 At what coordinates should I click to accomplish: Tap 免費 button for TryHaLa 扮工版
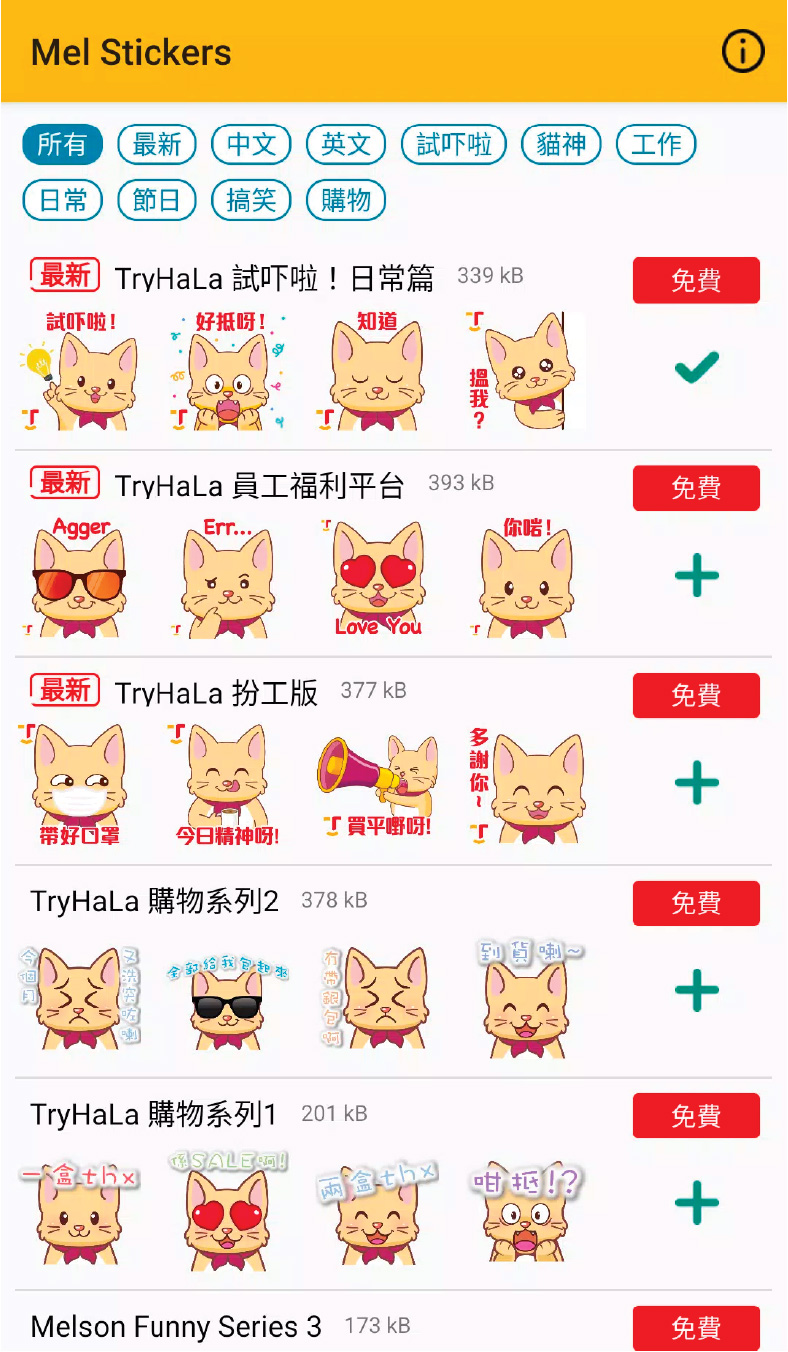tap(696, 695)
